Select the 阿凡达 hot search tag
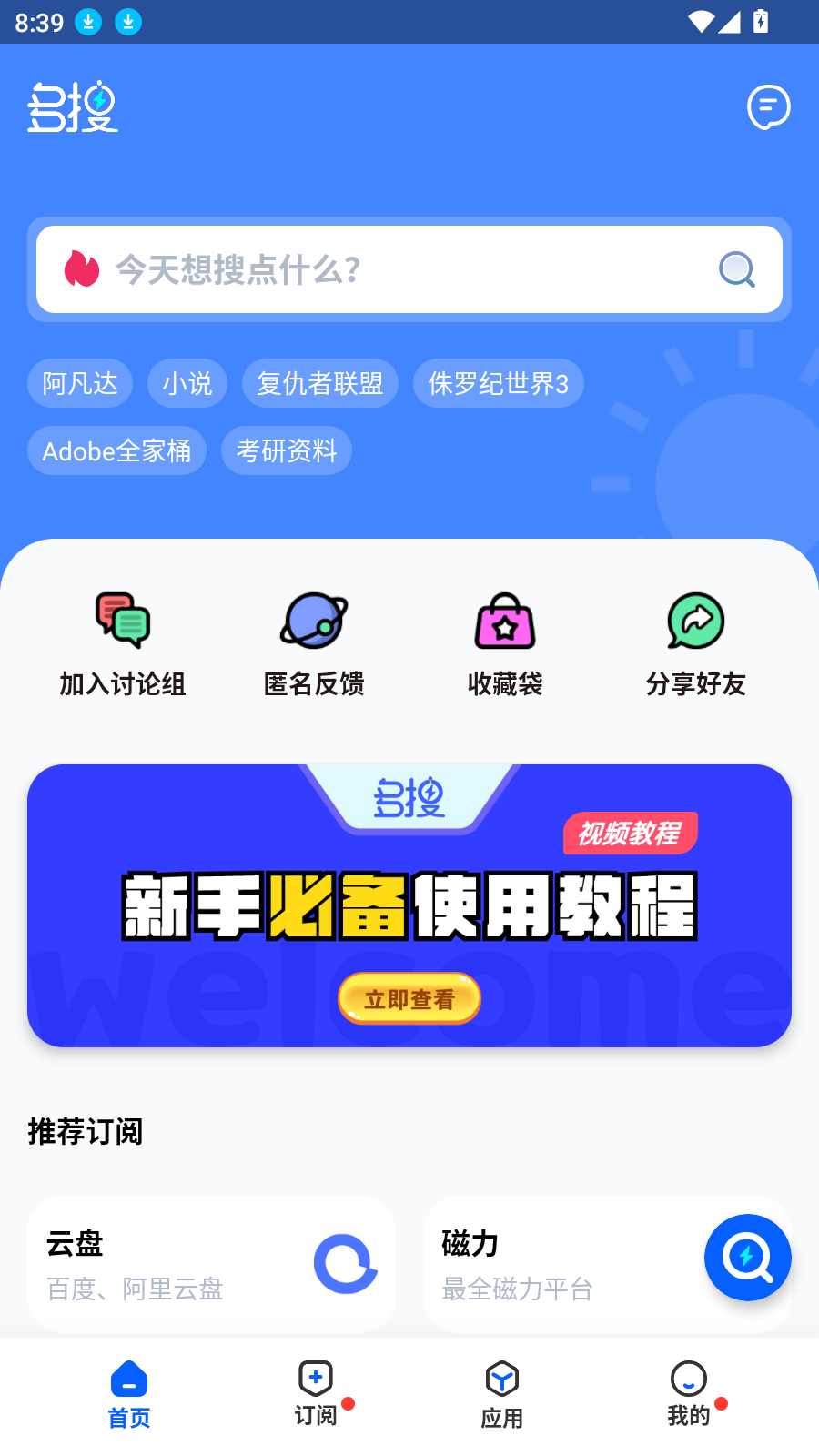The height and width of the screenshot is (1456, 819). coord(80,383)
